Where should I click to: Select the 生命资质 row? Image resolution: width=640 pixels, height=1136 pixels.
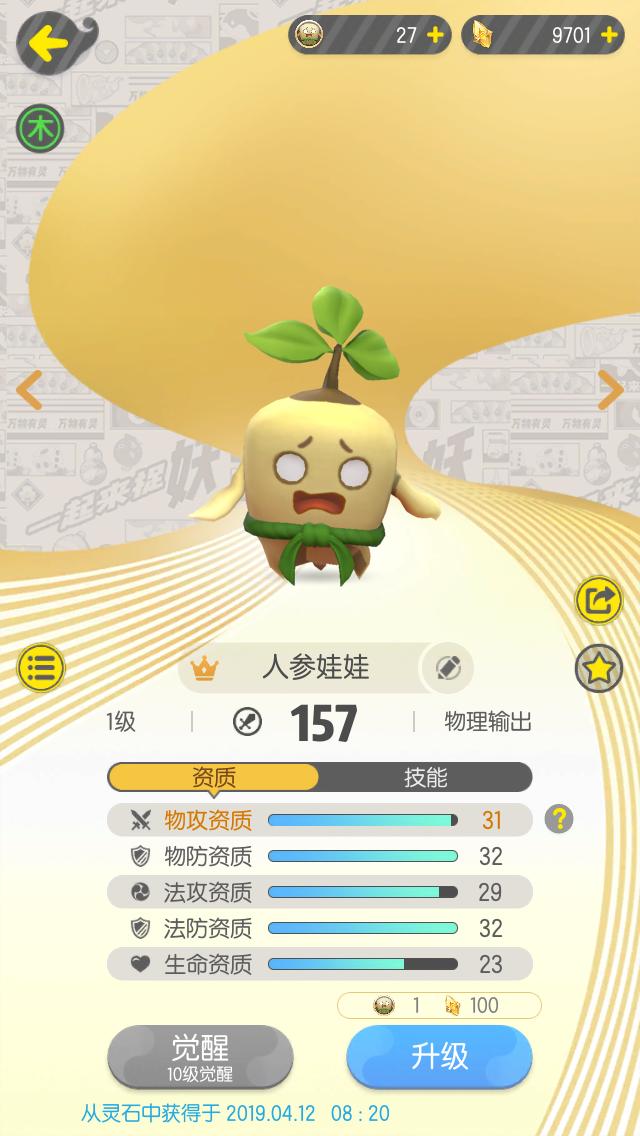[x=319, y=964]
